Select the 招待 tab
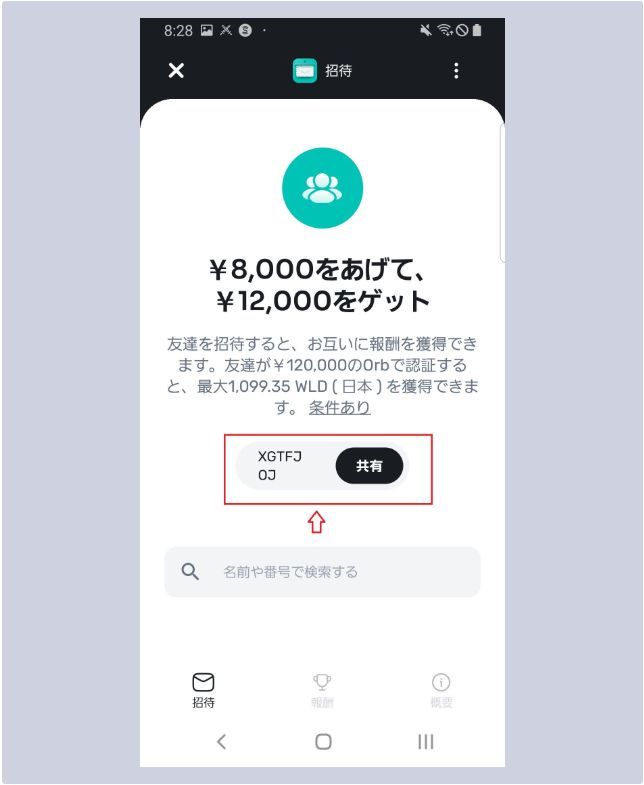644x785 pixels. (203, 690)
